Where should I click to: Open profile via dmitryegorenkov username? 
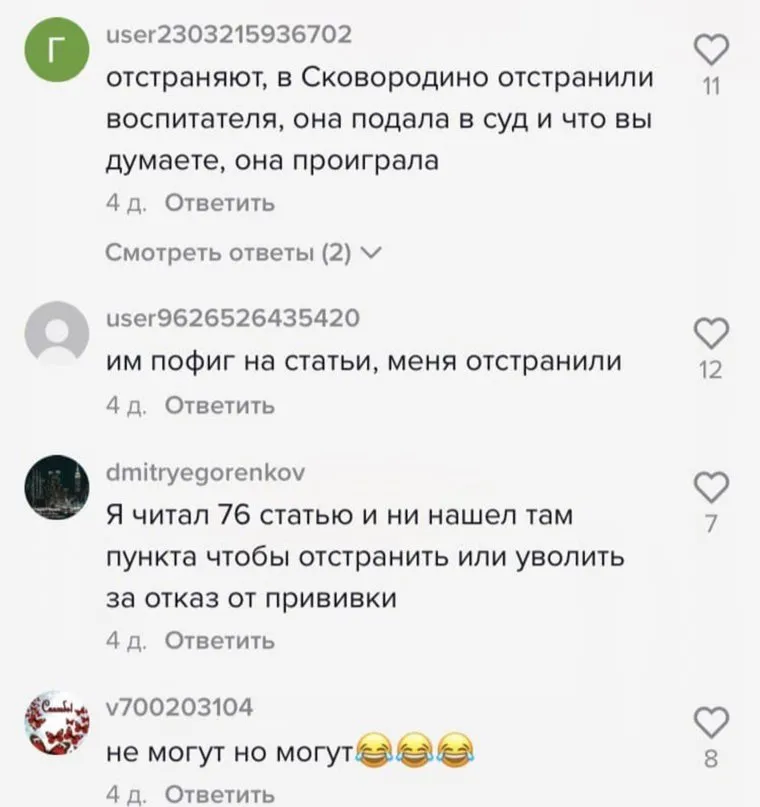pos(200,472)
